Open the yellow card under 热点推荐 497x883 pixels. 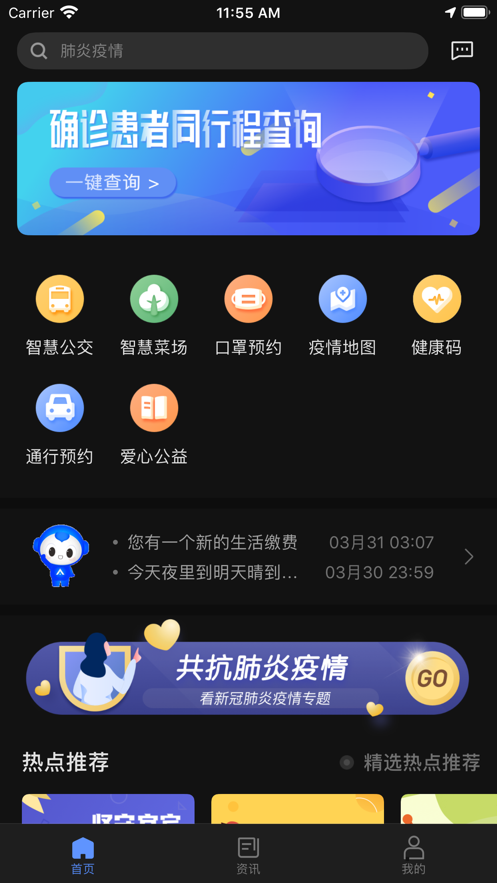pos(298,809)
